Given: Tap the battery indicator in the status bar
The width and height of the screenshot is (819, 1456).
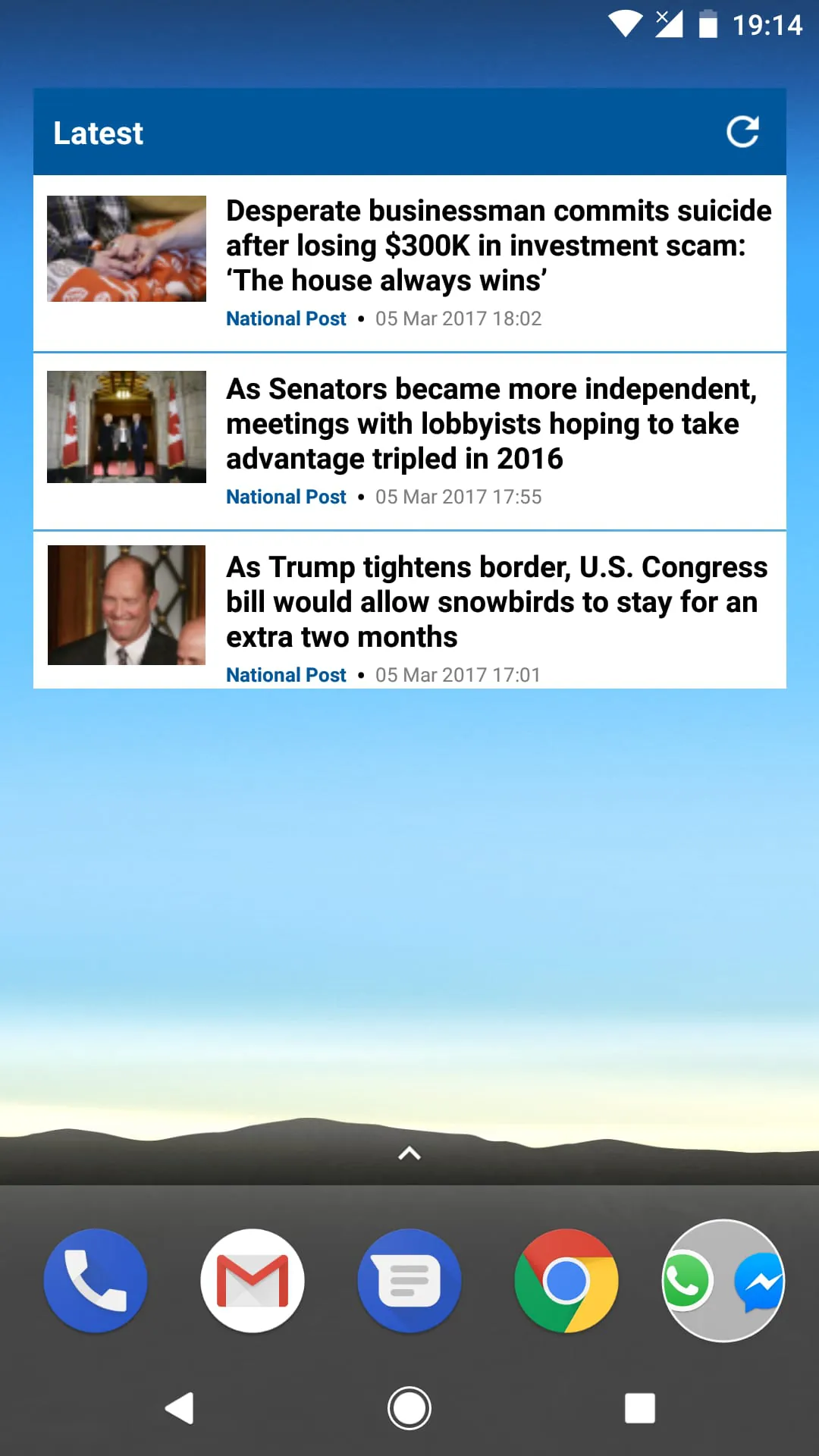Looking at the screenshot, I should click(x=710, y=24).
